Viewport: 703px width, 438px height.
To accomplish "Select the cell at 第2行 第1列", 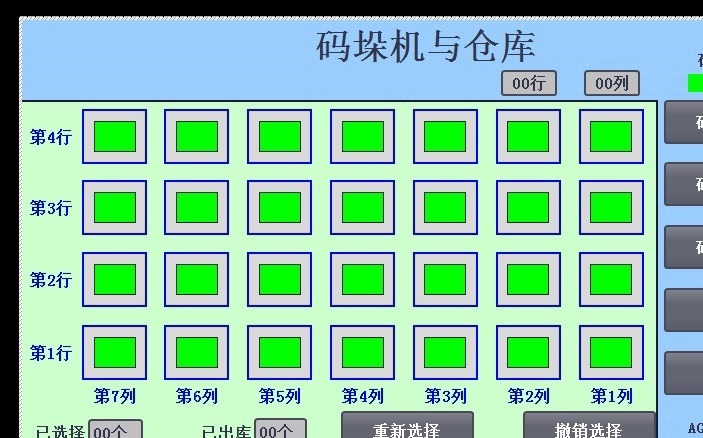I will click(x=610, y=279).
